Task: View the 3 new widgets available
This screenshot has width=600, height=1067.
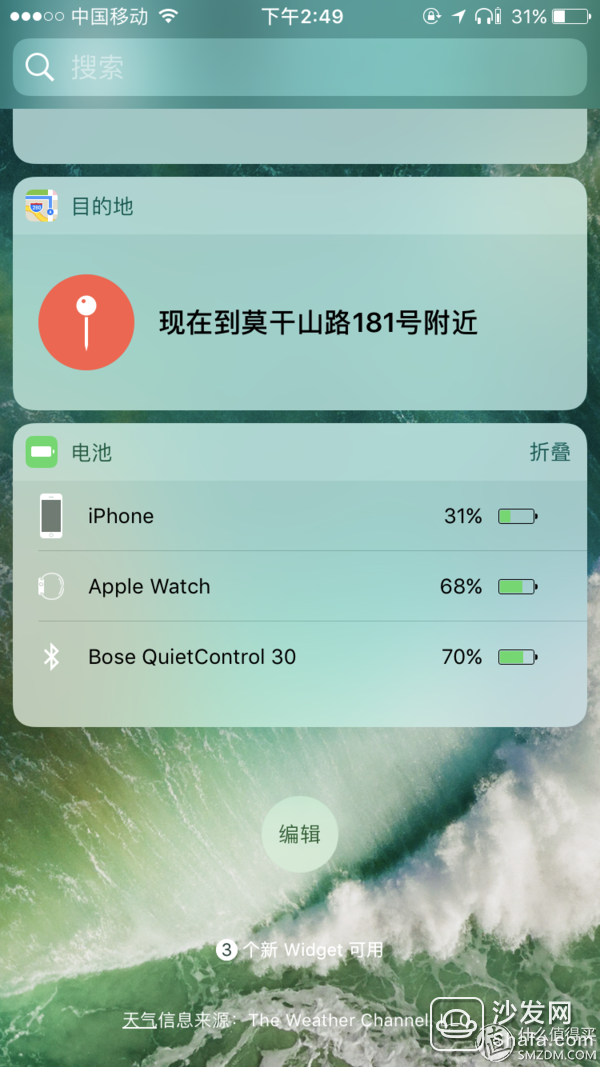Action: (x=300, y=950)
